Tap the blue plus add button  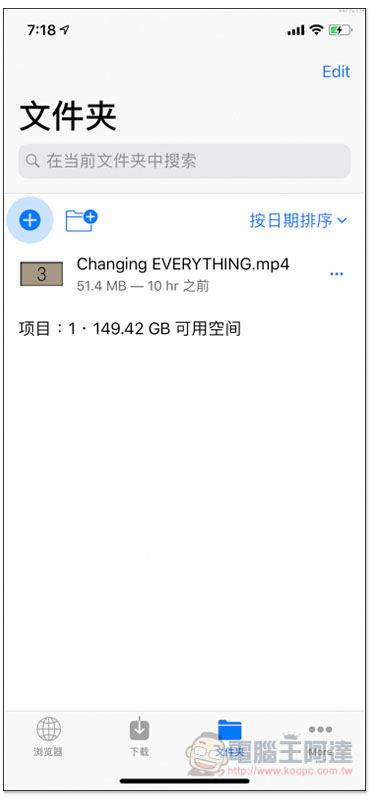(x=30, y=220)
